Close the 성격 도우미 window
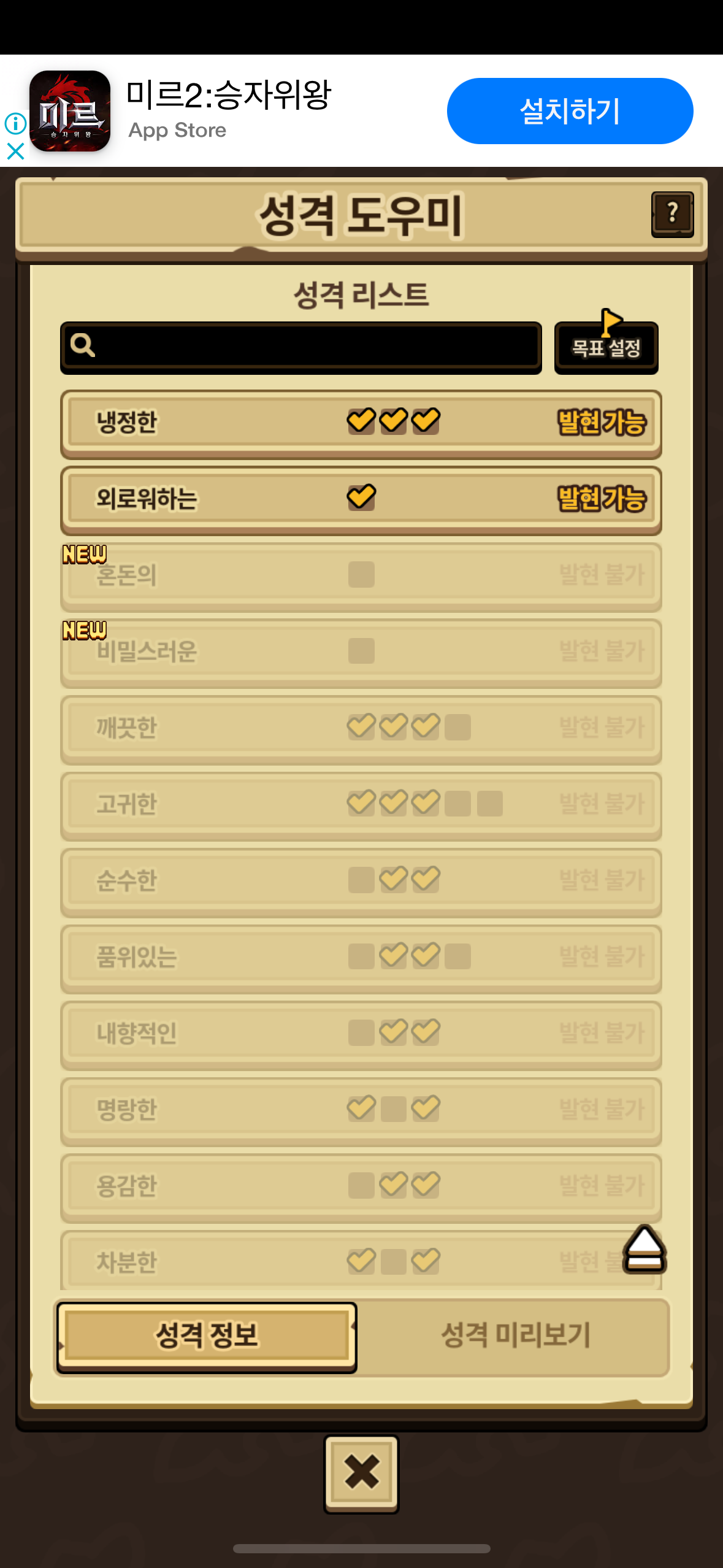The width and height of the screenshot is (723, 1568). coord(361,1473)
